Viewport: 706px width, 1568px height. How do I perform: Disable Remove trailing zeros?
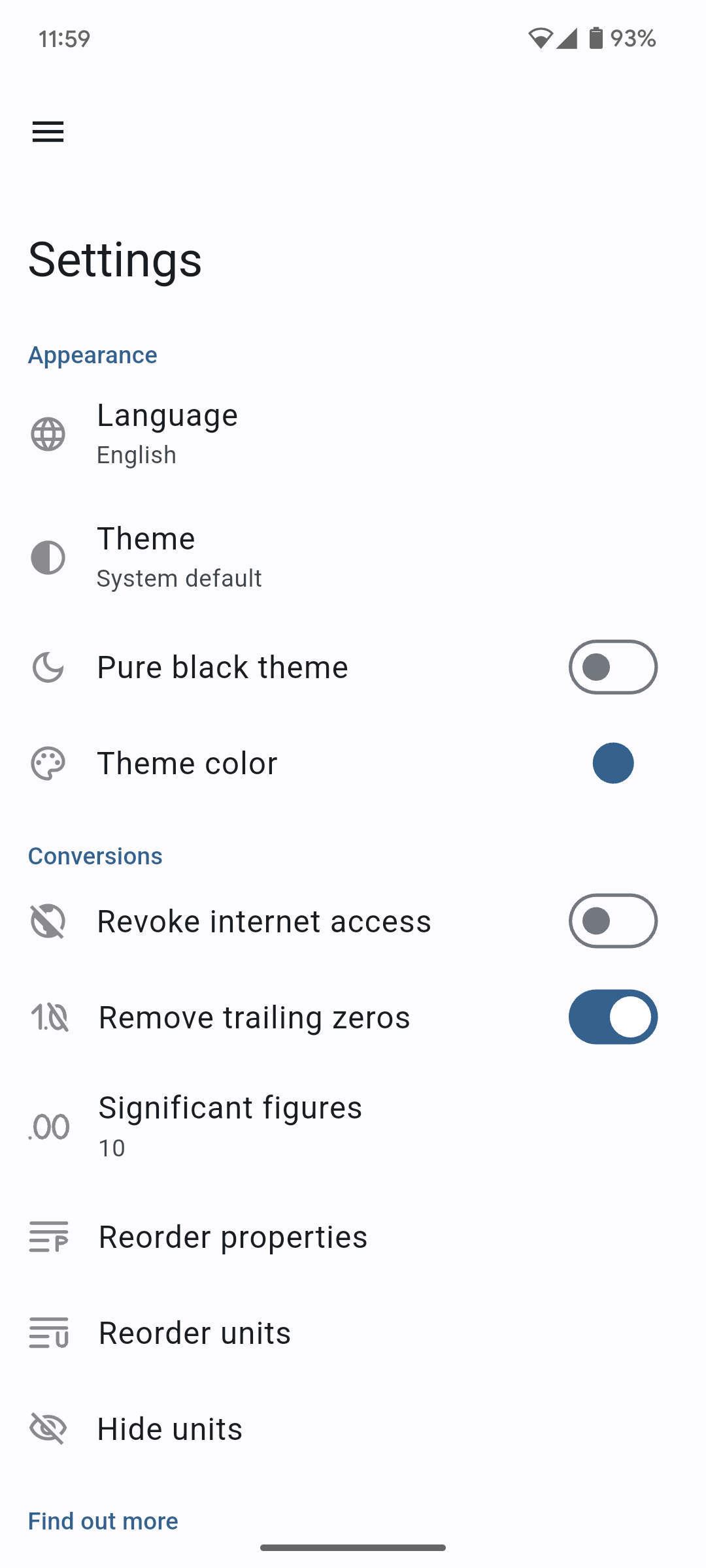point(613,1017)
